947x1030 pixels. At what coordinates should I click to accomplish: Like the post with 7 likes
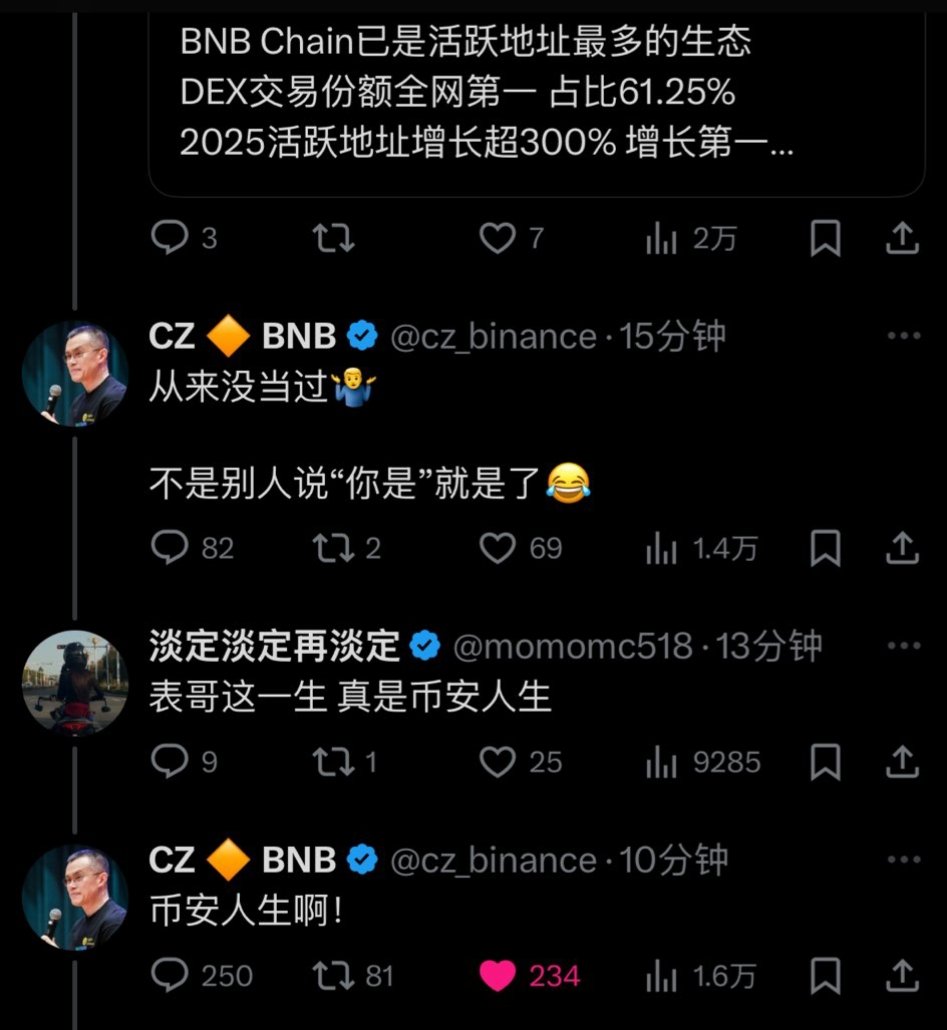coord(498,238)
